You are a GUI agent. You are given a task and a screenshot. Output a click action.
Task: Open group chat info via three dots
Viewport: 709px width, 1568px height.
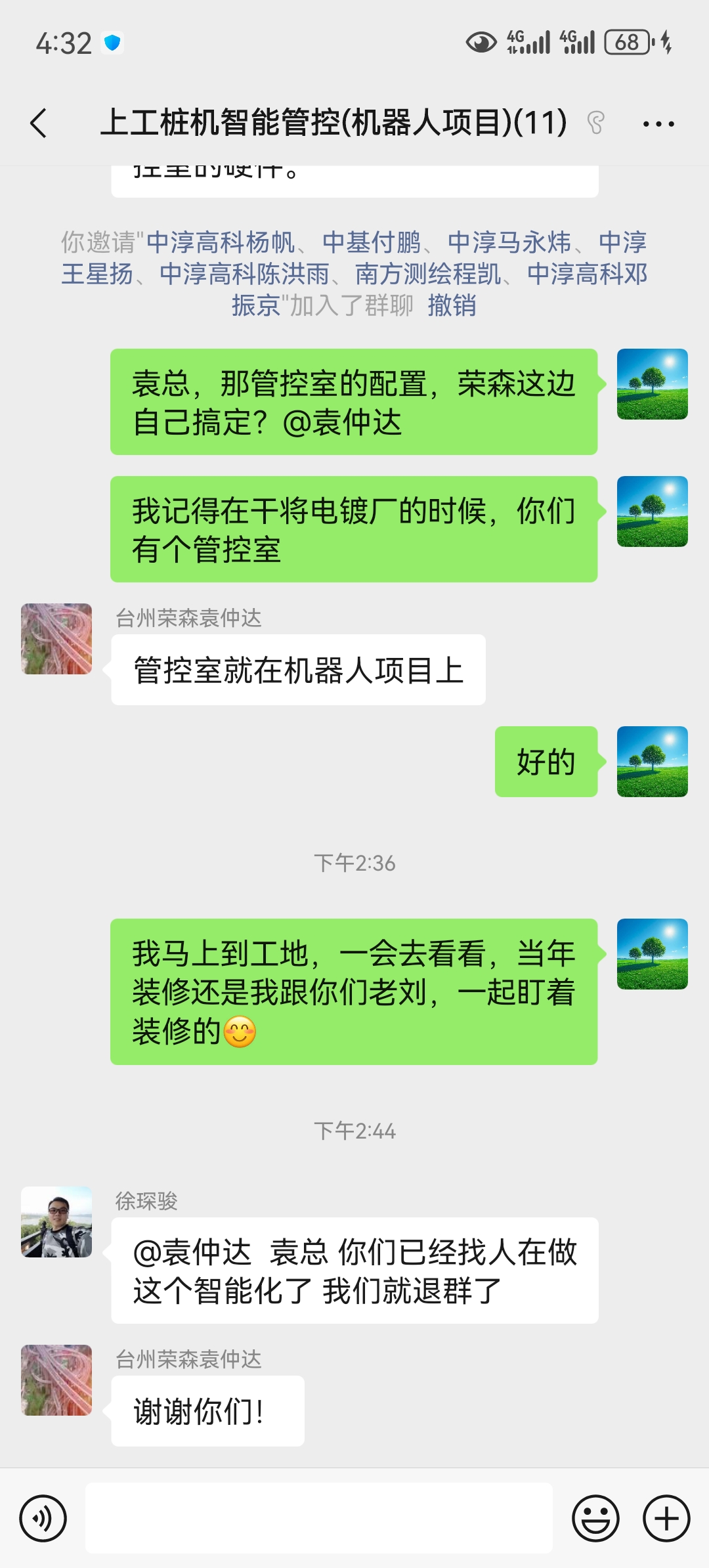click(658, 123)
